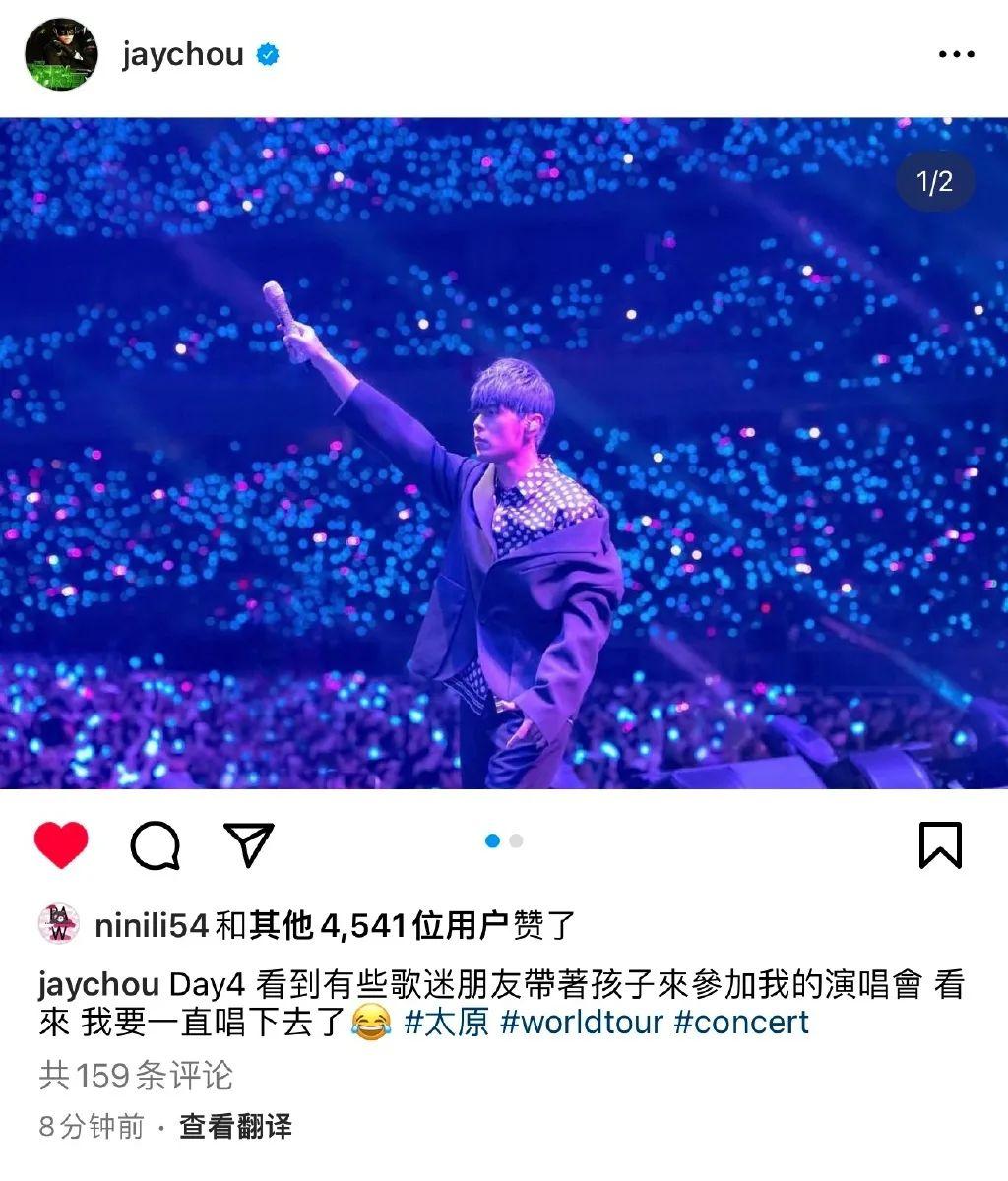1008x1181 pixels.
Task: Open the jaychou username in the header
Action: 182,54
